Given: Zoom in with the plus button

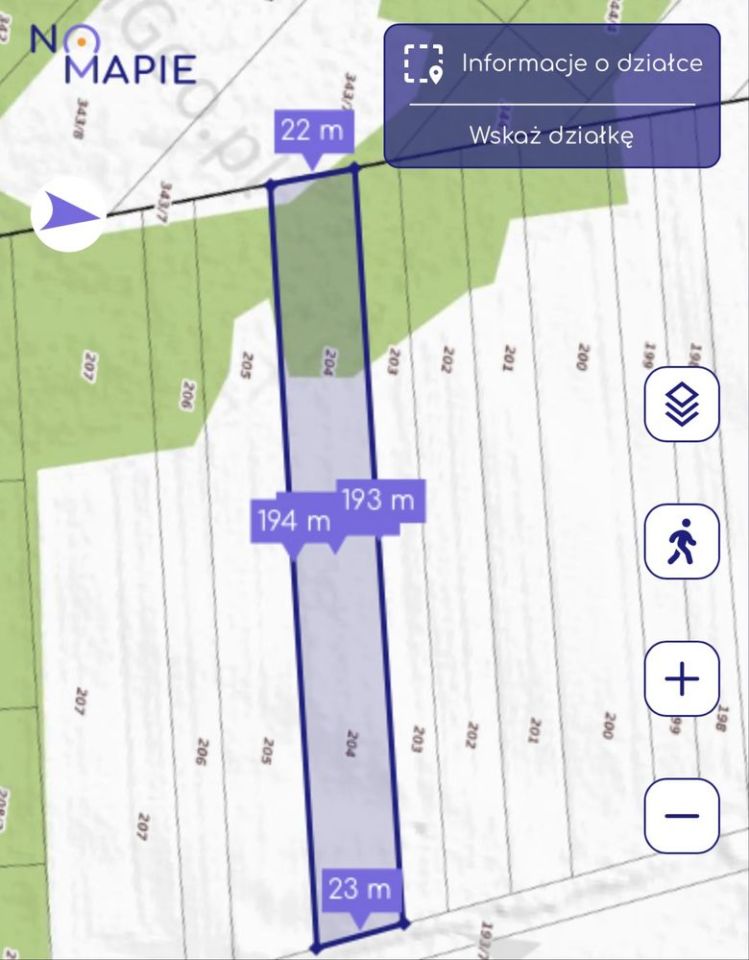Looking at the screenshot, I should [682, 680].
